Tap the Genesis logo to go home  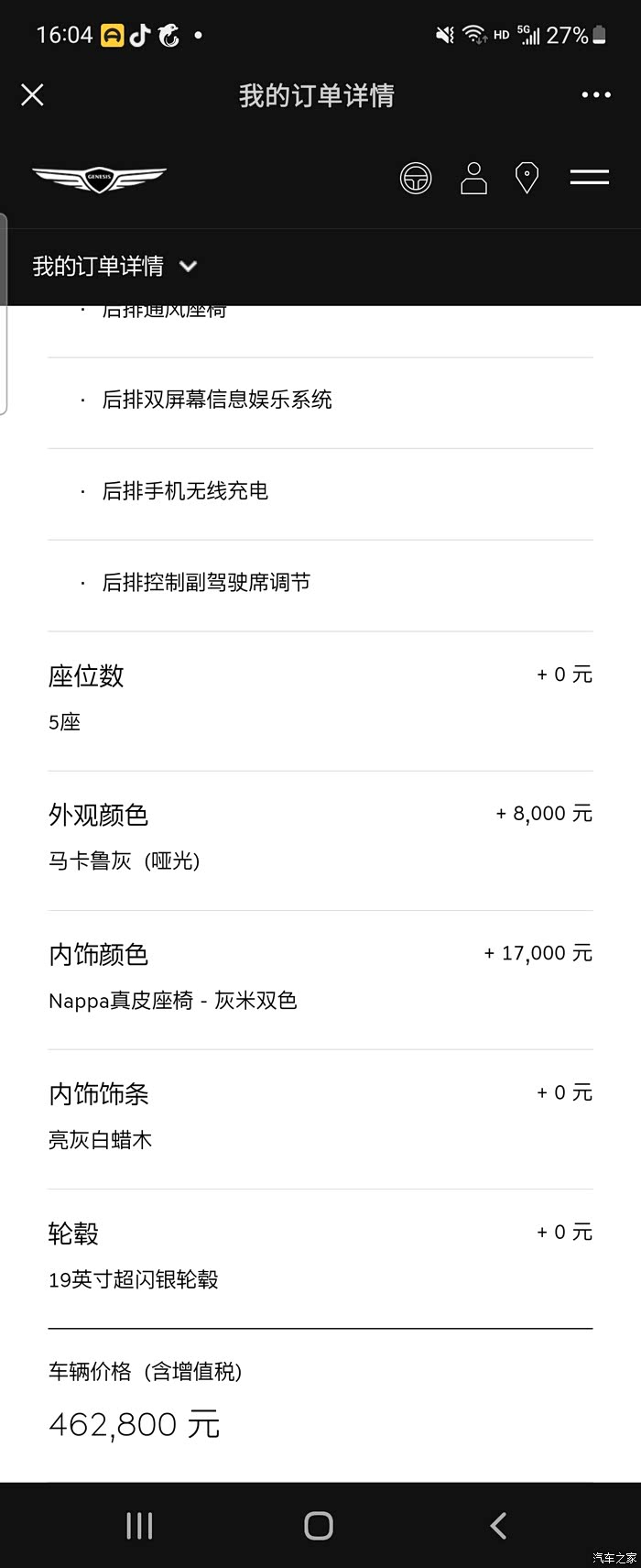point(99,178)
